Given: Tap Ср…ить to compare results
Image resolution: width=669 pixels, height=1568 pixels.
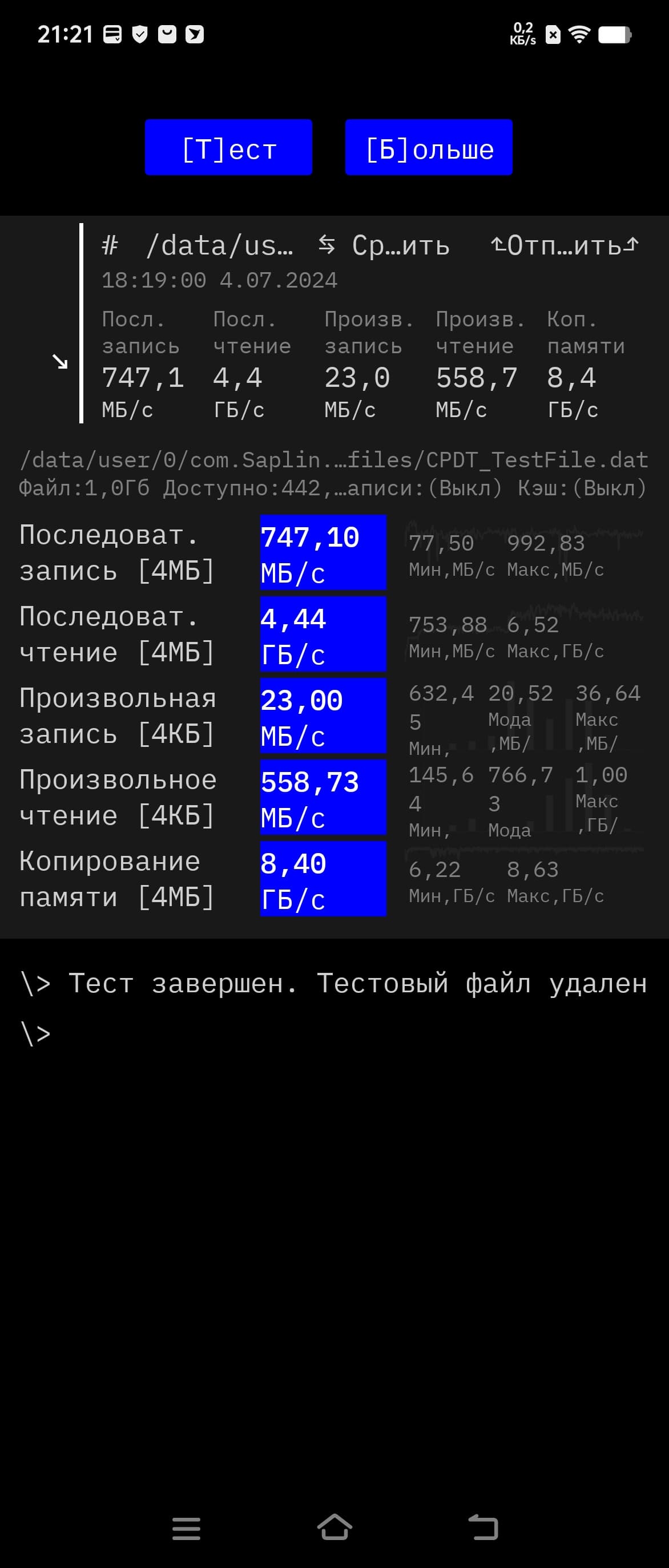Looking at the screenshot, I should tap(384, 245).
